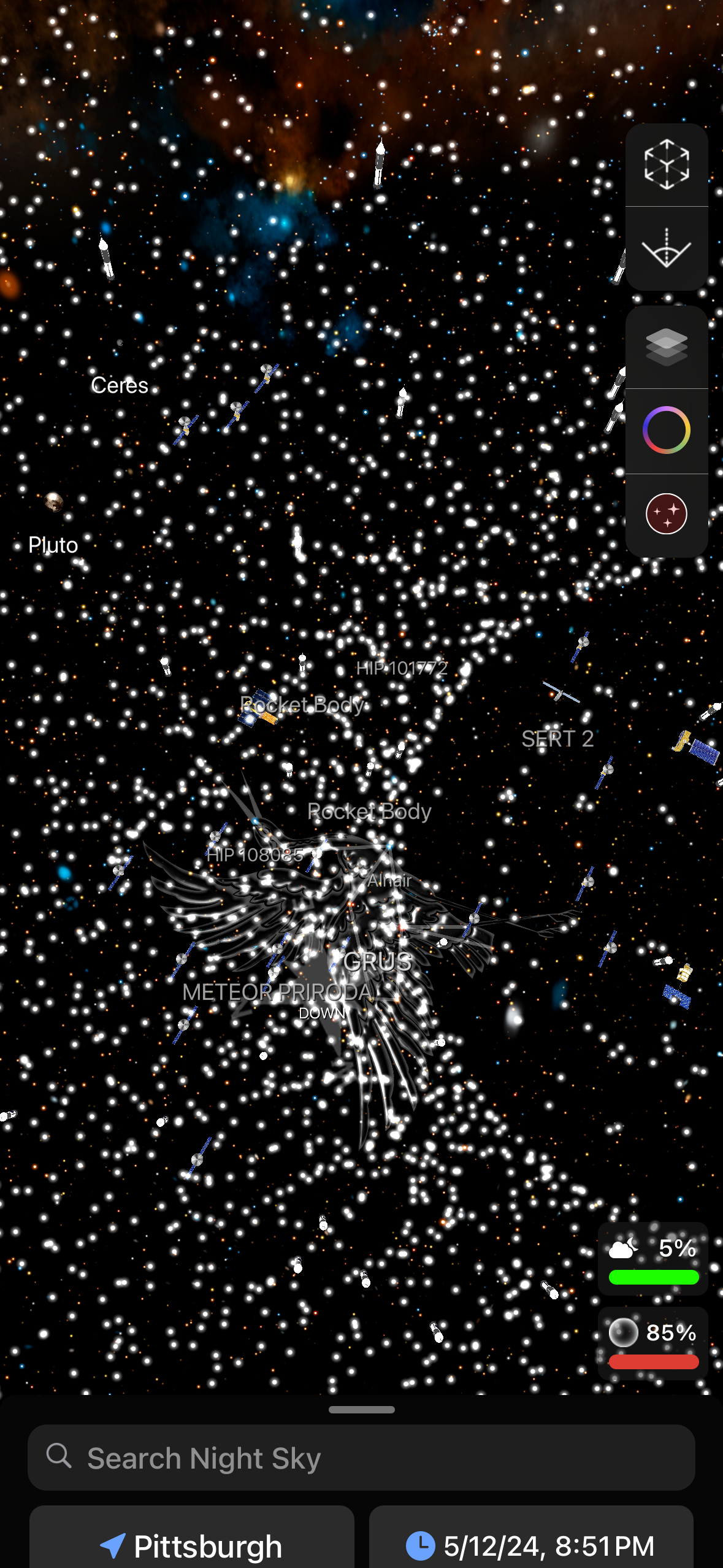This screenshot has width=723, height=1568.
Task: Open the sky layers selector
Action: [666, 348]
